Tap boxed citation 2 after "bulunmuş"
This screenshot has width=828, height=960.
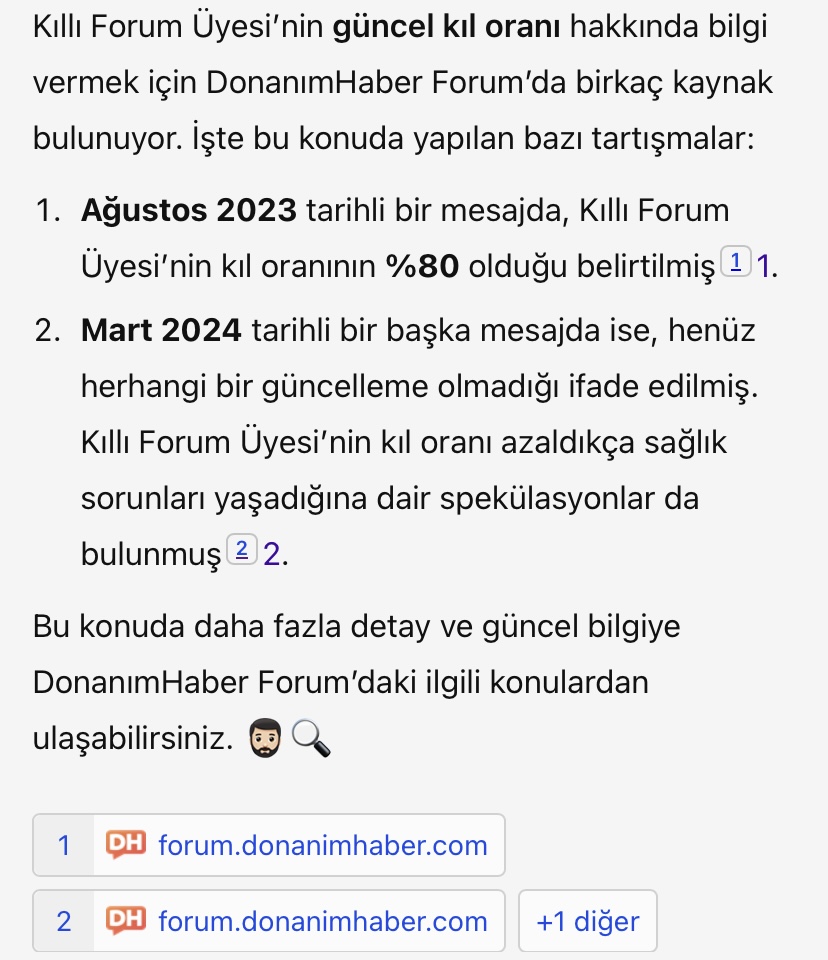coord(242,550)
